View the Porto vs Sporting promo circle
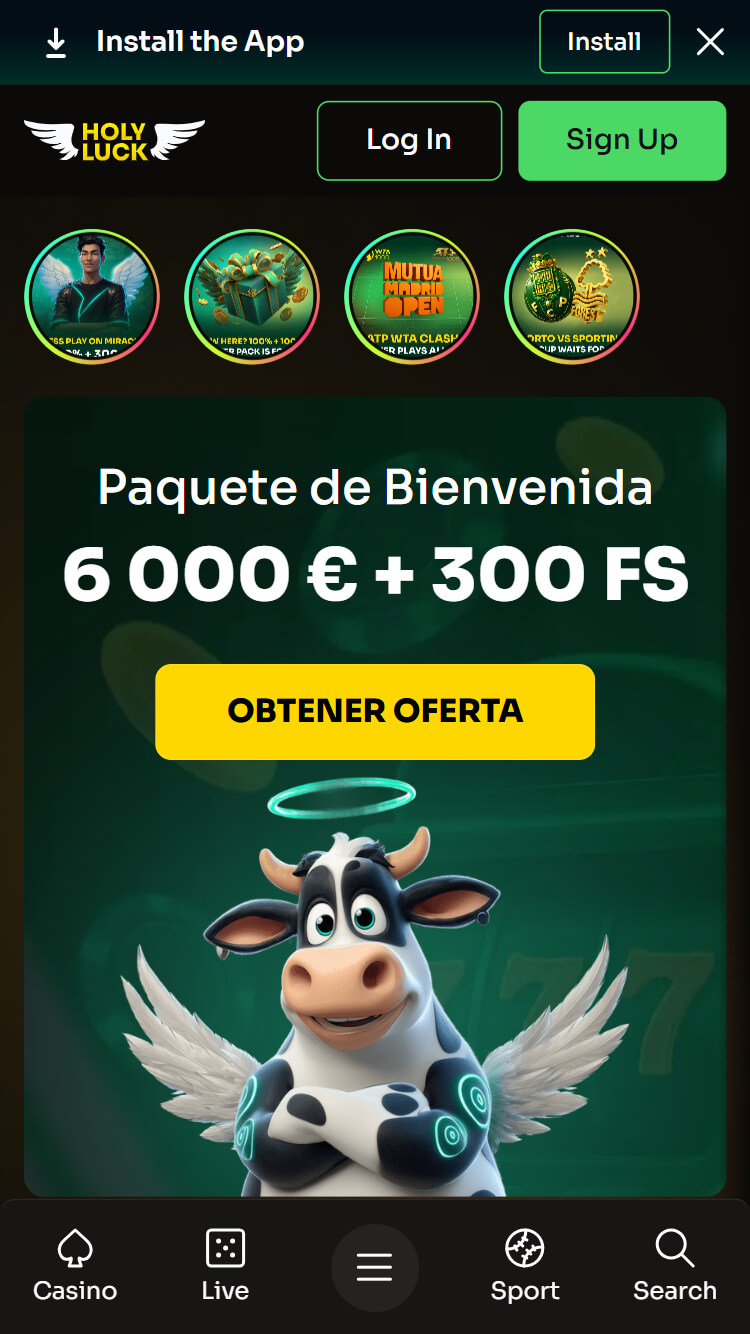The image size is (750, 1334). pyautogui.click(x=571, y=297)
